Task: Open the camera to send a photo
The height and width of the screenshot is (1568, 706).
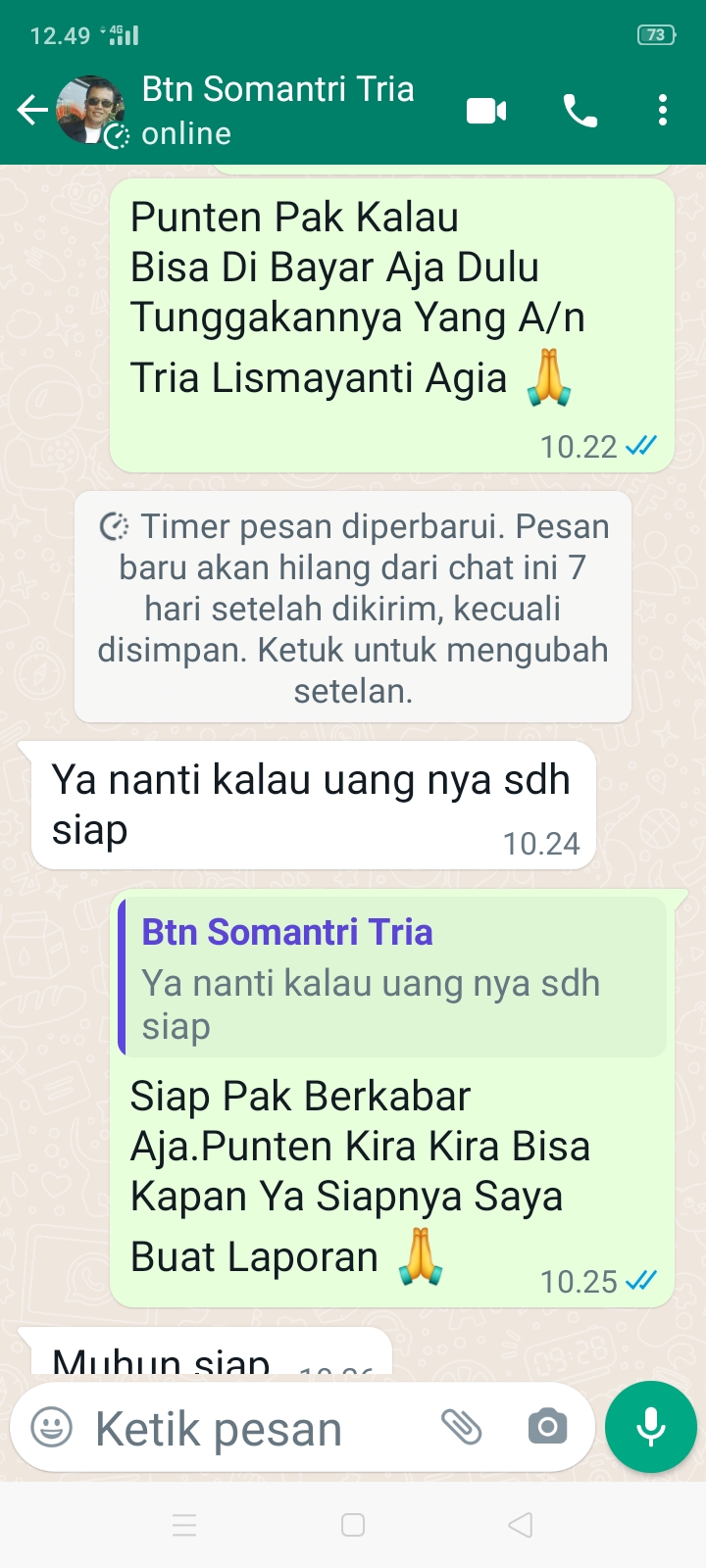Action: pos(547,1428)
